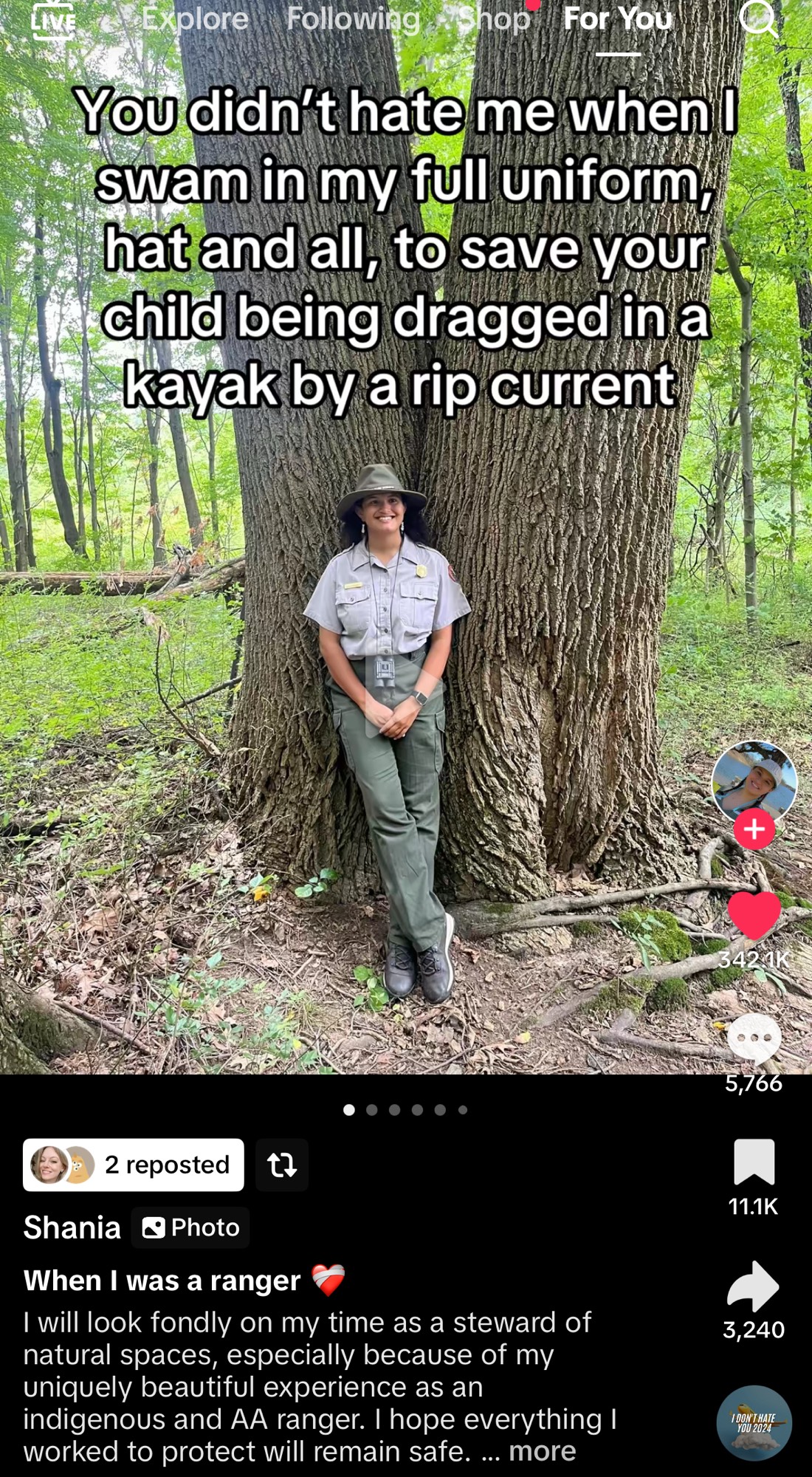Open the spinning sound disc
Screen dimensions: 812x1477
pyautogui.click(x=754, y=1422)
